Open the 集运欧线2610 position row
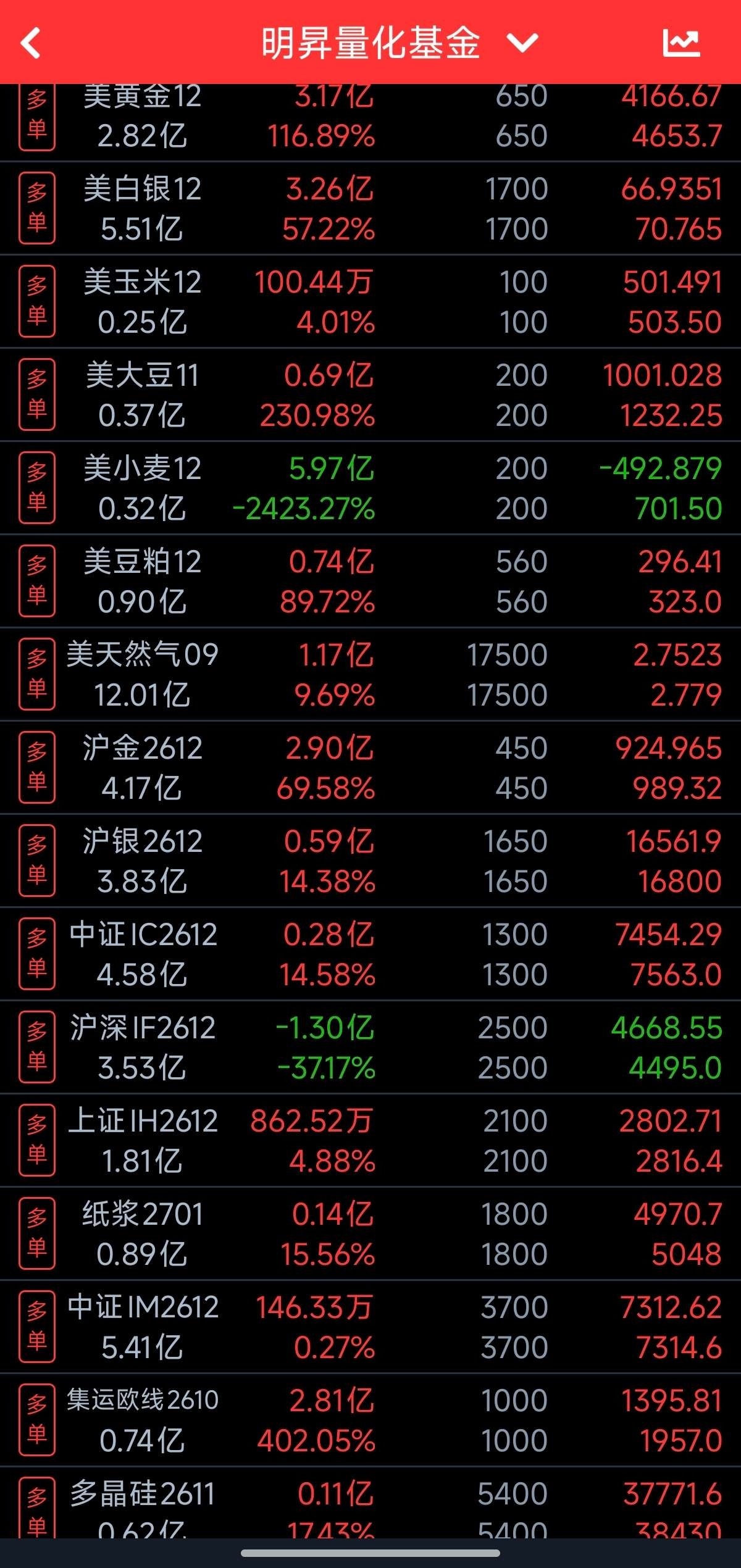This screenshot has height=1568, width=741. coord(371,1420)
